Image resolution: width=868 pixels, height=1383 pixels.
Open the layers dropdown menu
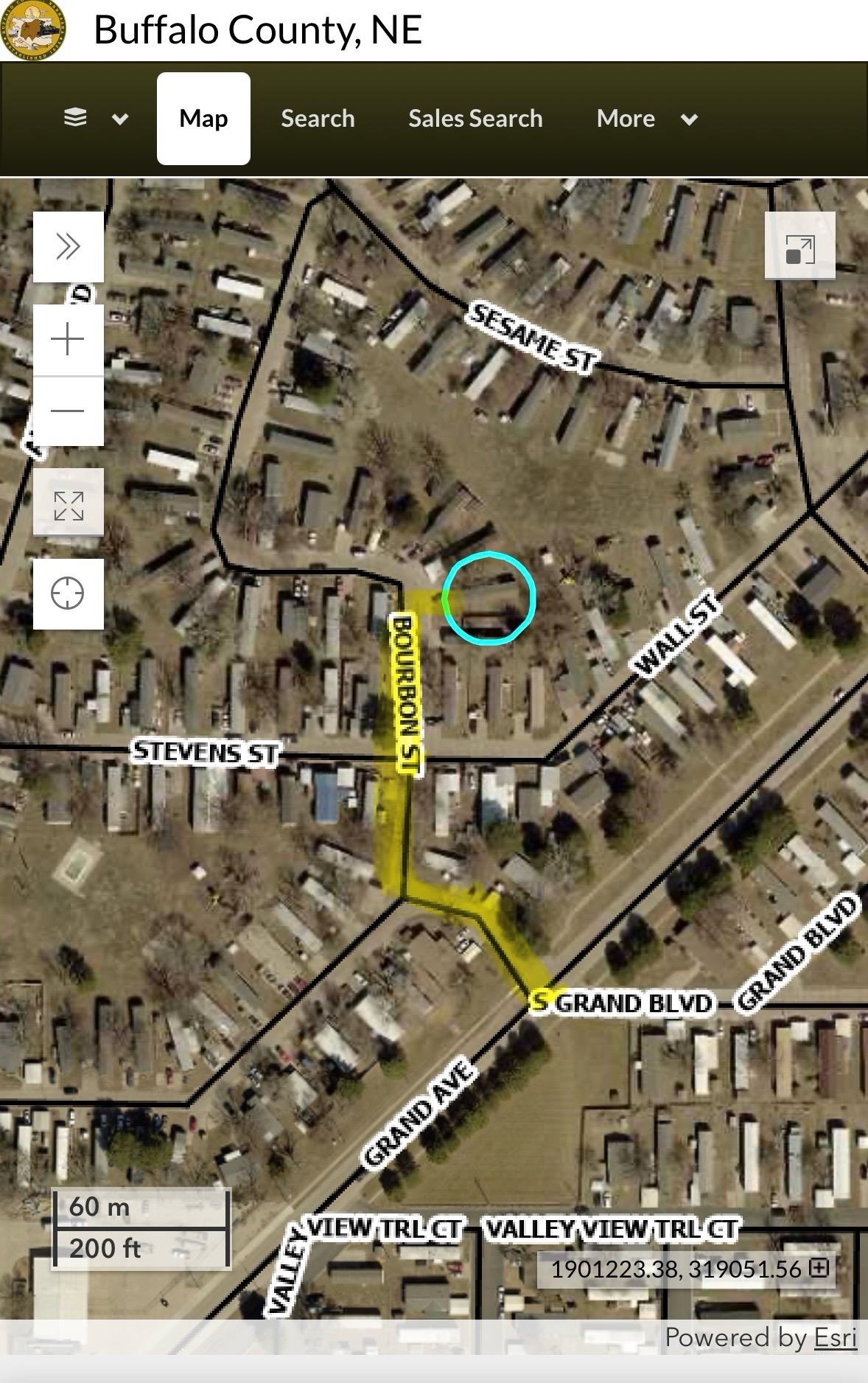coord(95,118)
